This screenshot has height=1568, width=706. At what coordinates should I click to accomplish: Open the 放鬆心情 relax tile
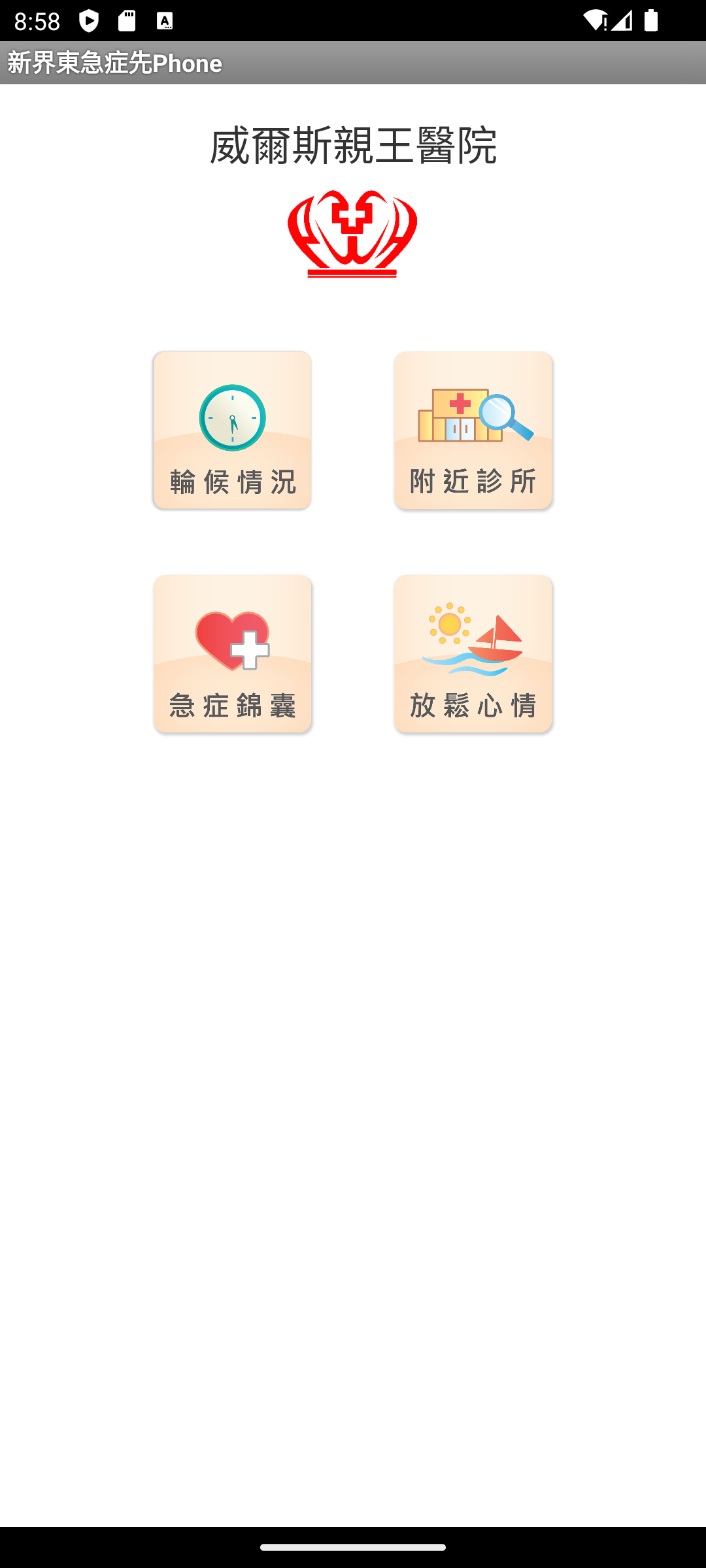tap(473, 654)
